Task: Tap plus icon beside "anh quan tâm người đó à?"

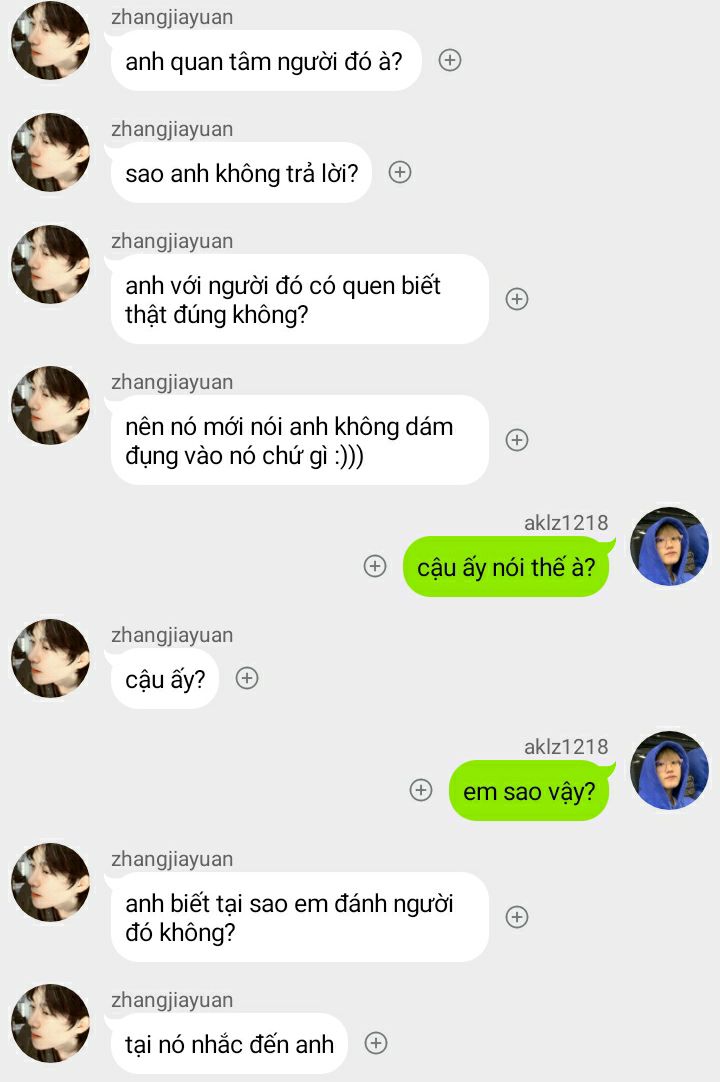Action: (x=450, y=60)
